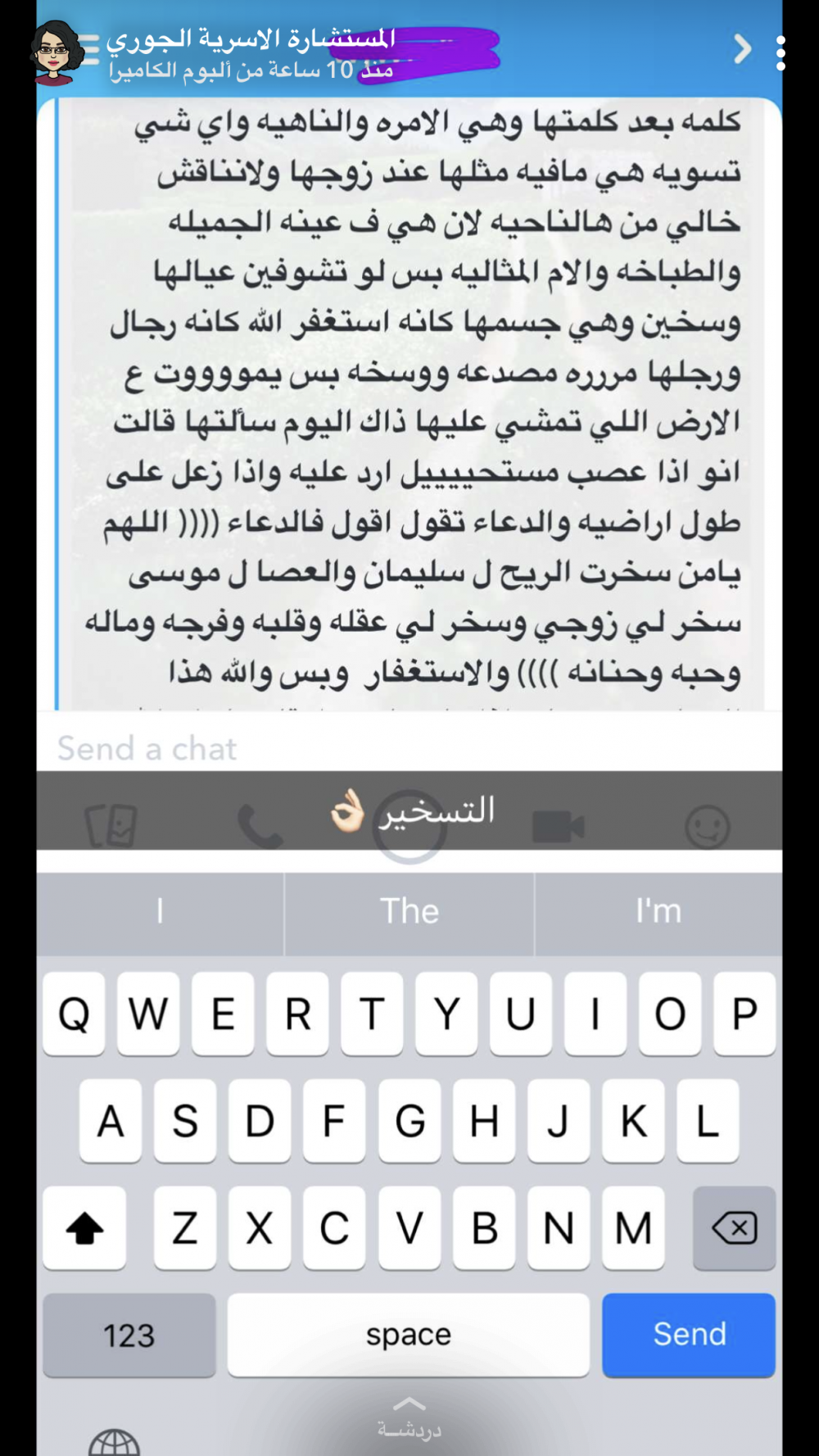The height and width of the screenshot is (1456, 819).
Task: Skip to next story with chevron
Action: pyautogui.click(x=742, y=49)
